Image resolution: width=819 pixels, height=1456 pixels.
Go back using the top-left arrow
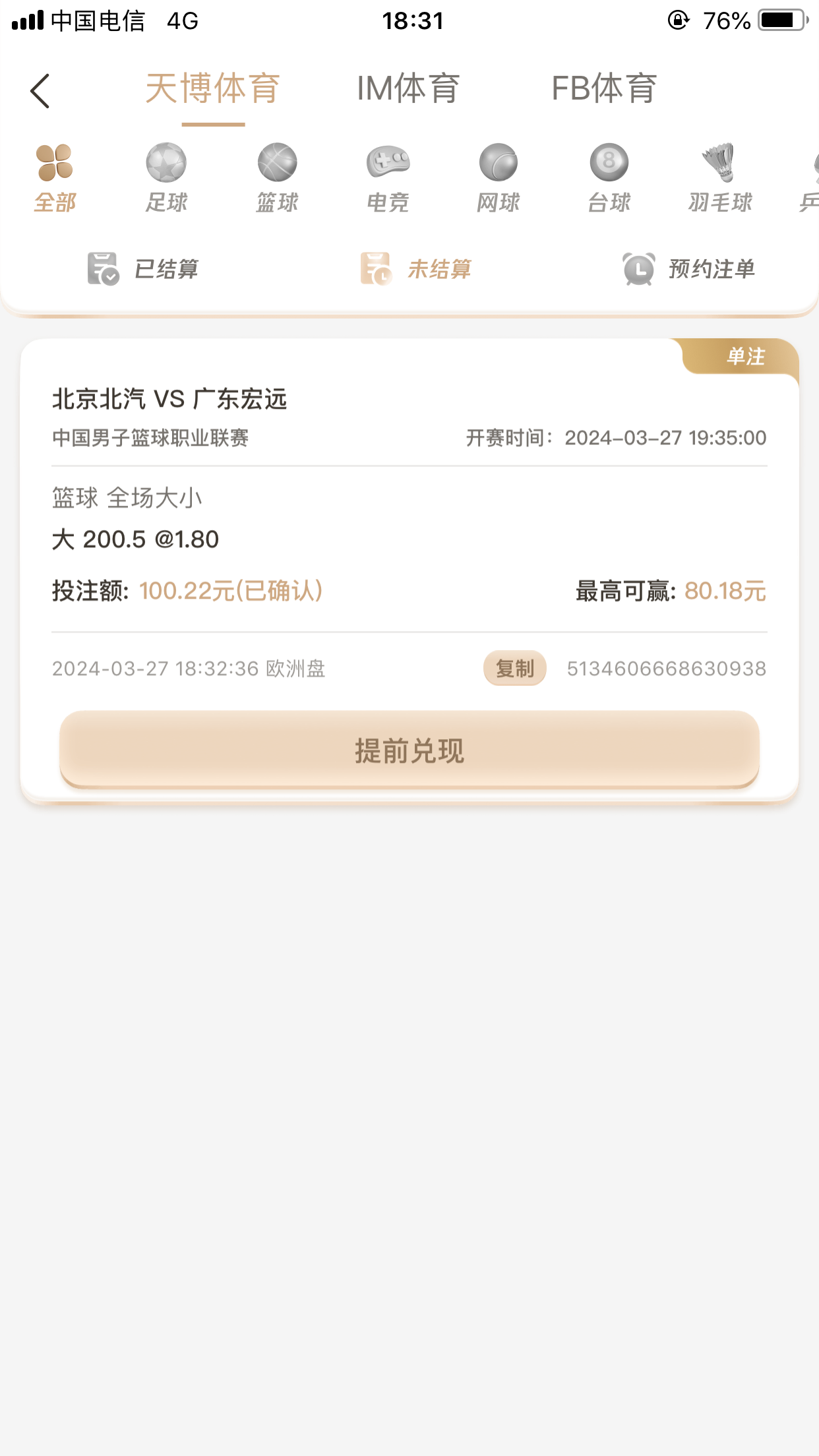(x=40, y=90)
